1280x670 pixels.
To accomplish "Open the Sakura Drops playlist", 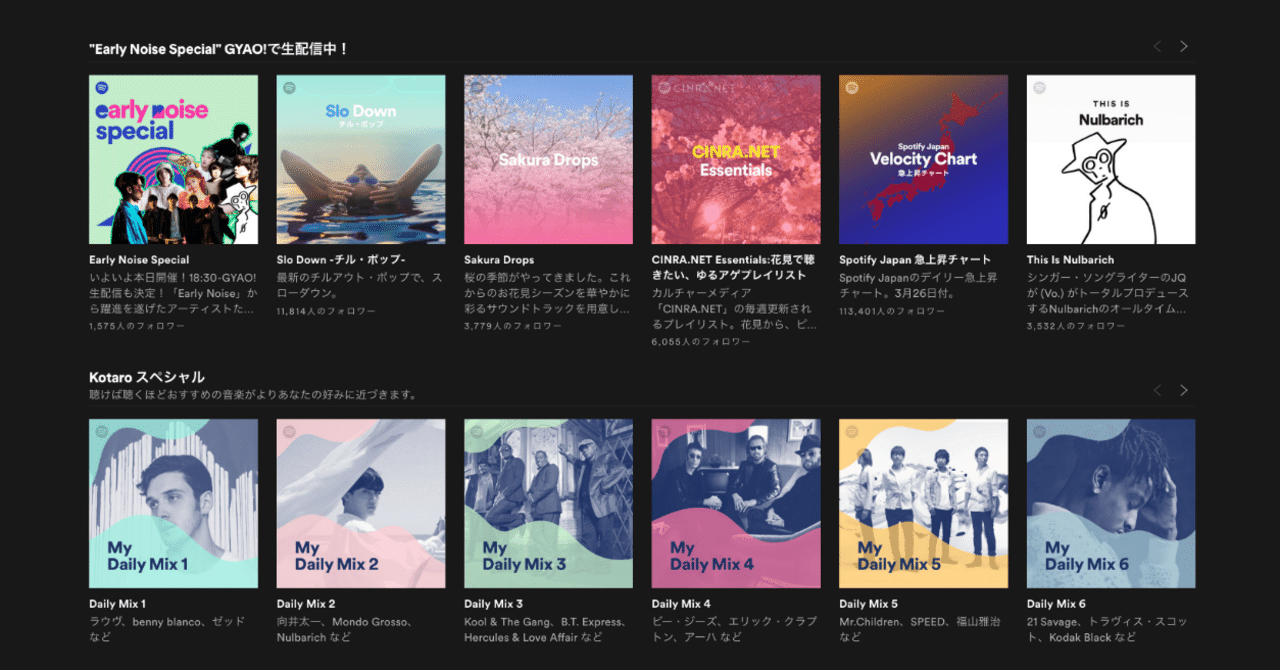I will 548,160.
